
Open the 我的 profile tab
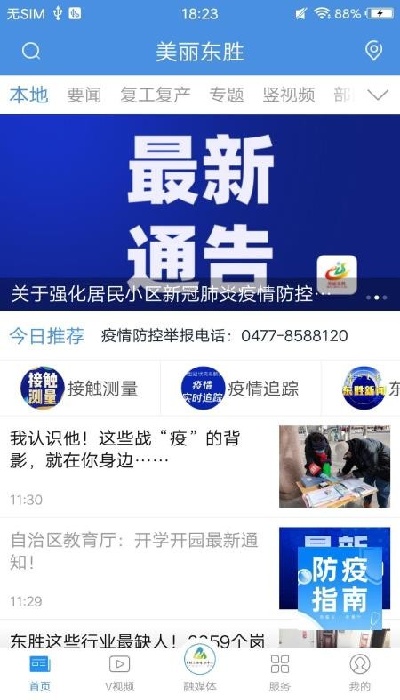[360, 672]
